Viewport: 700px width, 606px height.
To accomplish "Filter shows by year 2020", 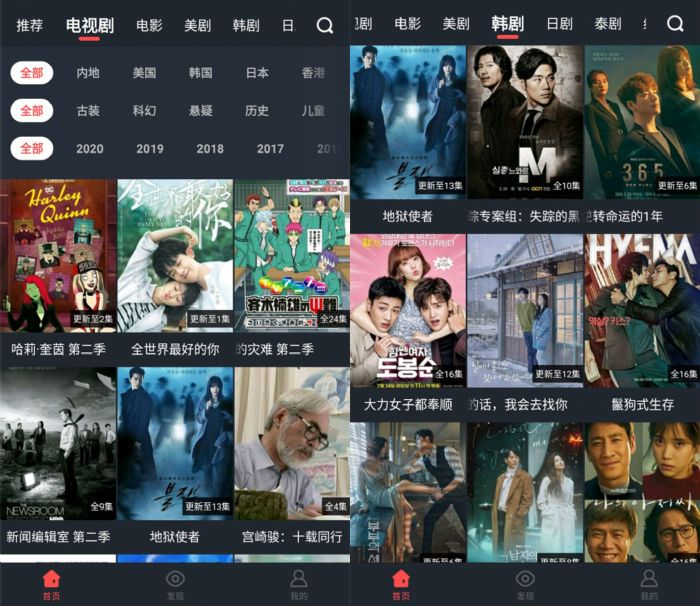I will 89,149.
